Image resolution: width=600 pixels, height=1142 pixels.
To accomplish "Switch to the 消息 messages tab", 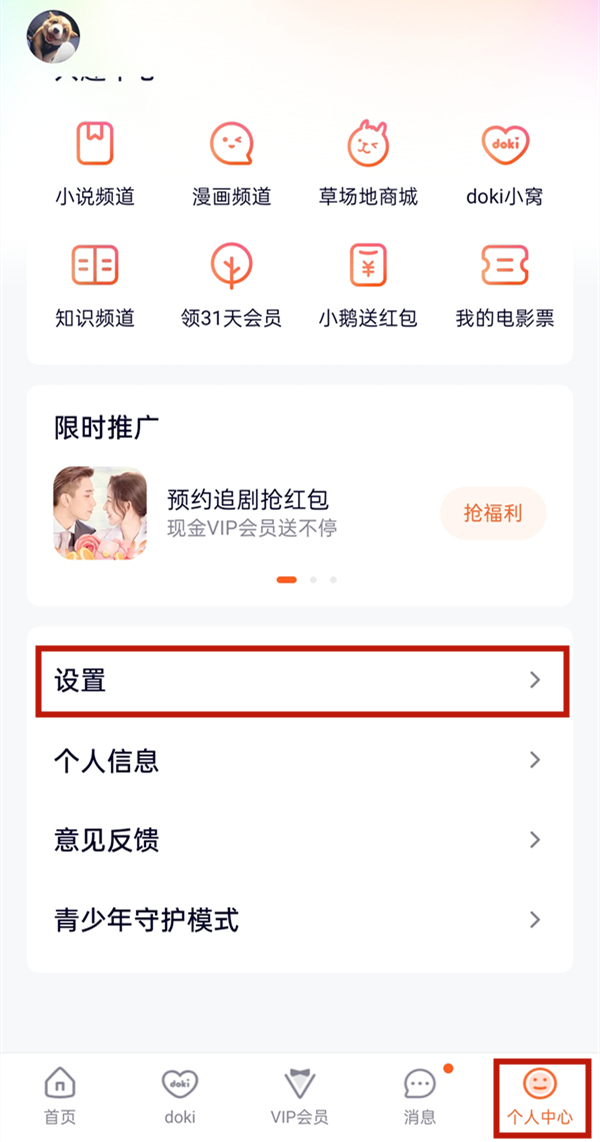I will [x=420, y=1095].
